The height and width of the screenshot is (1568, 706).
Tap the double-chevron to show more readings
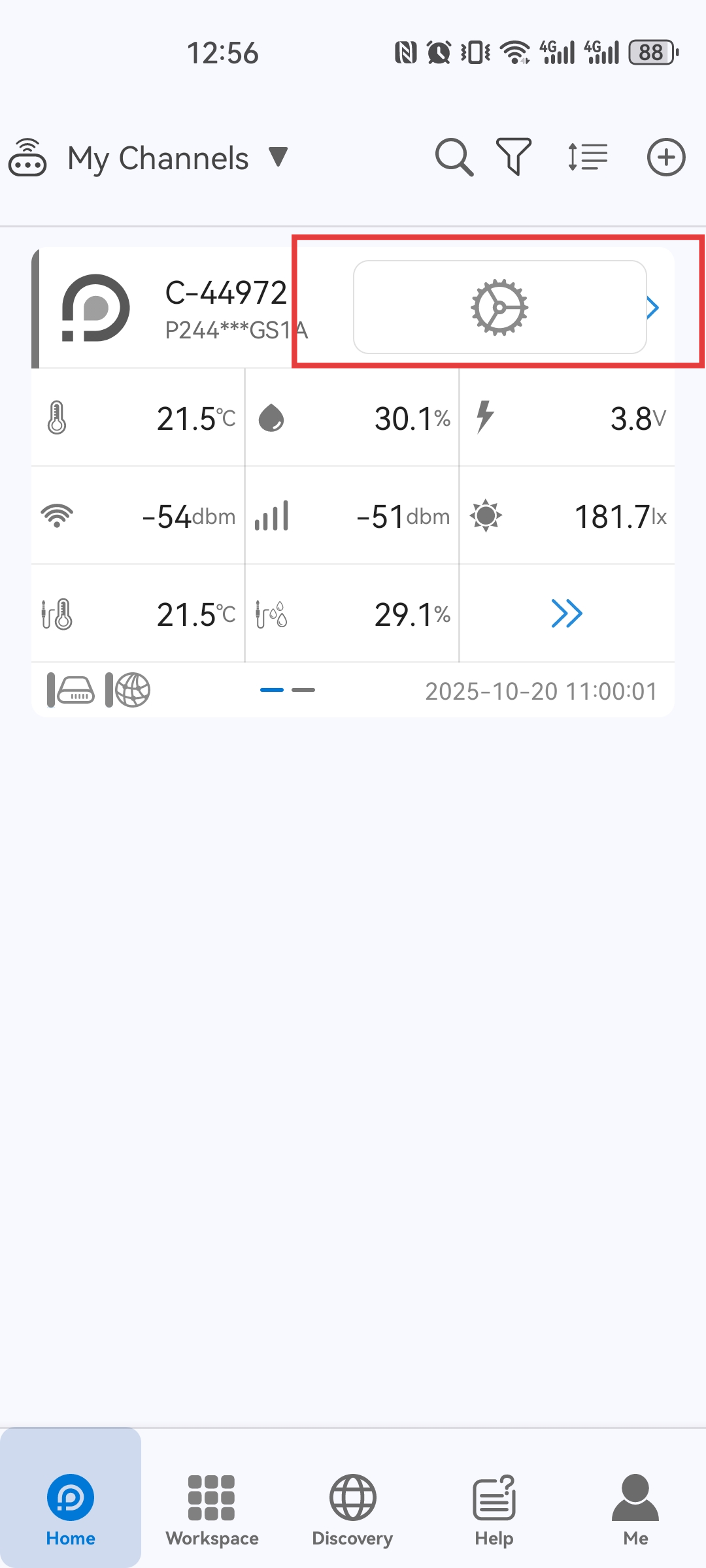[x=567, y=613]
